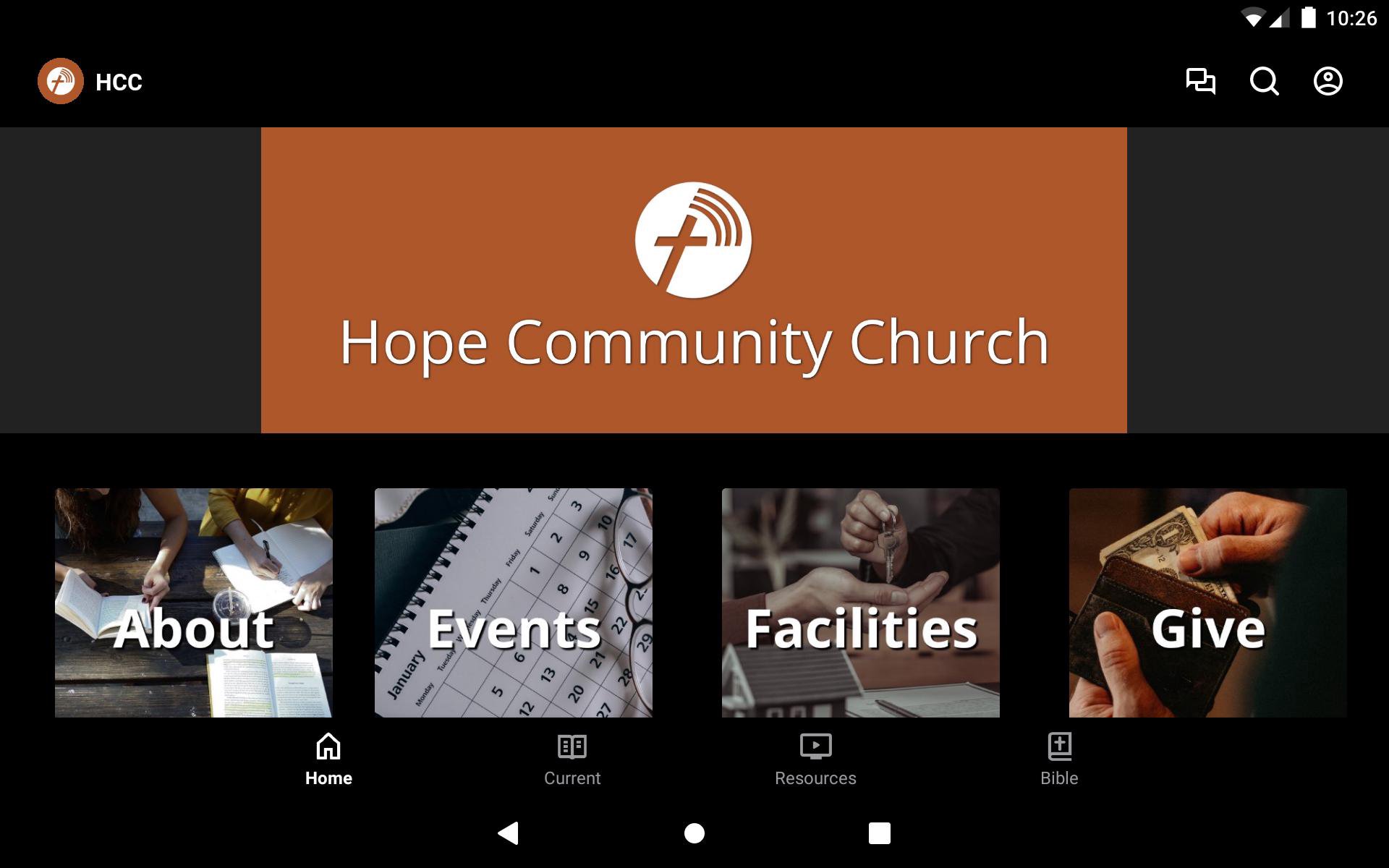Go back using system back button

point(509,833)
